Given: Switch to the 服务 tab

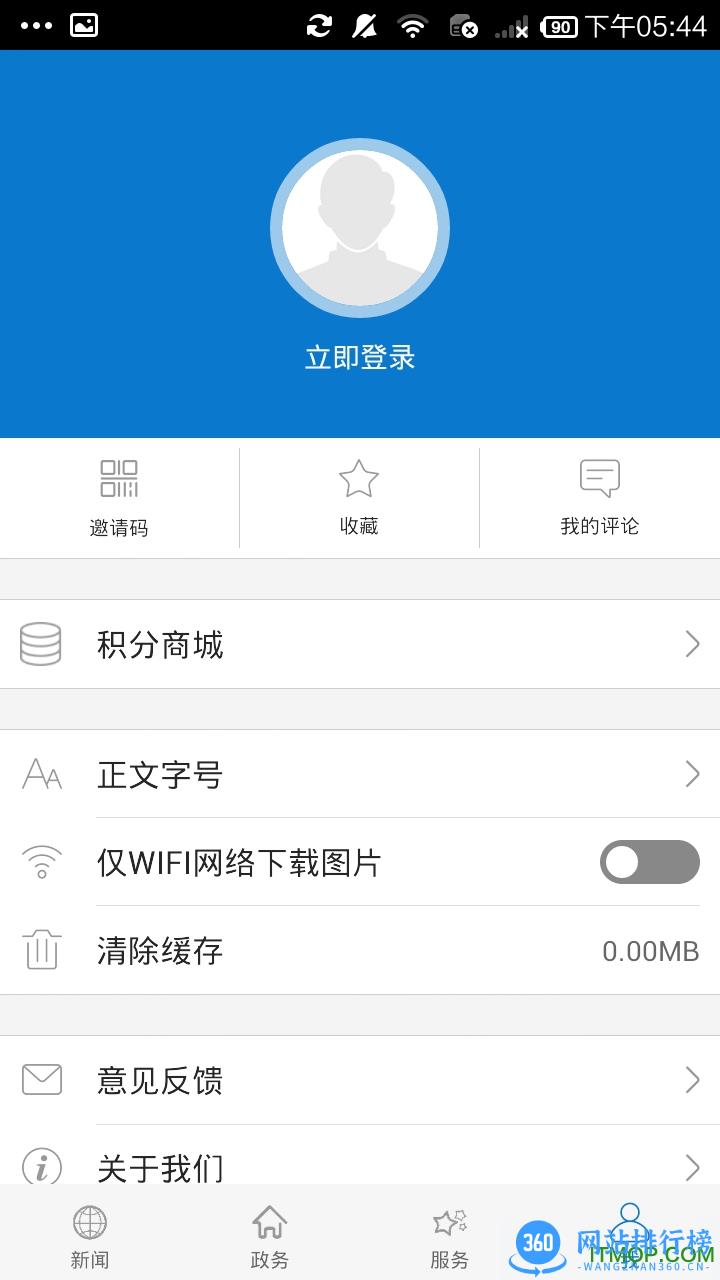Looking at the screenshot, I should [x=449, y=1236].
